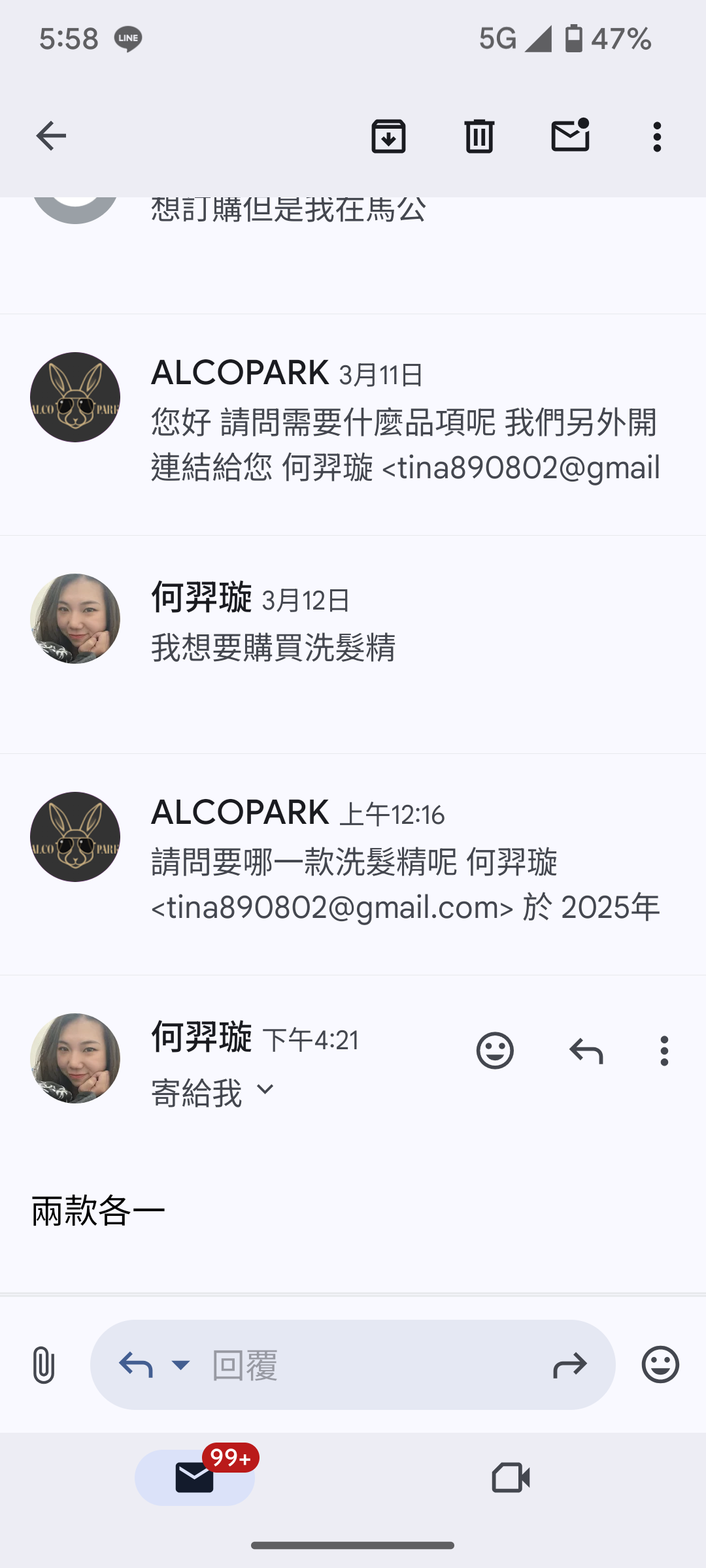Open more options for 下午4:21 message
Viewport: 706px width, 1568px height.
[664, 1051]
